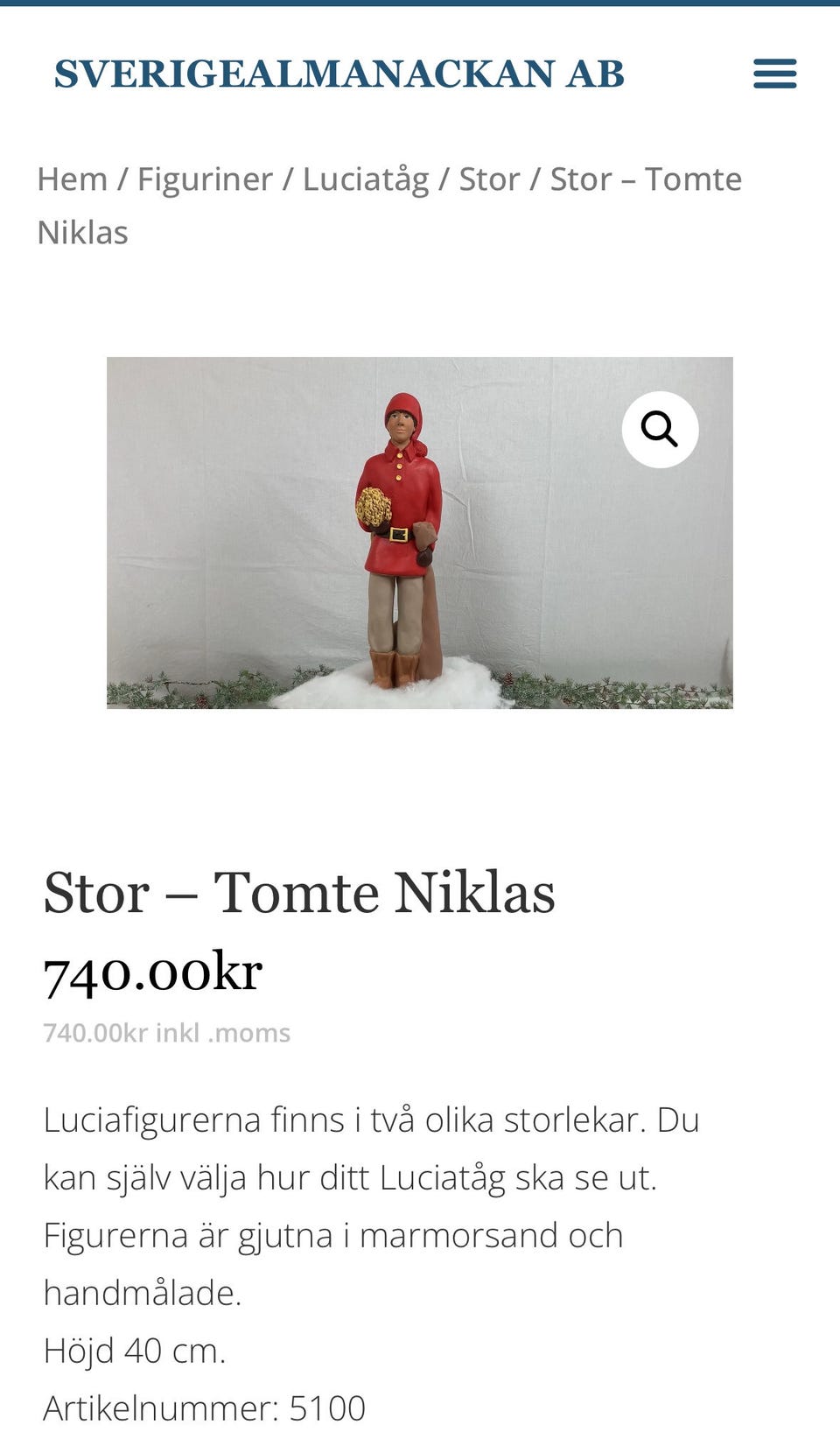Tap the inkl.moms price note
Image resolution: width=840 pixels, height=1446 pixels.
[164, 1033]
